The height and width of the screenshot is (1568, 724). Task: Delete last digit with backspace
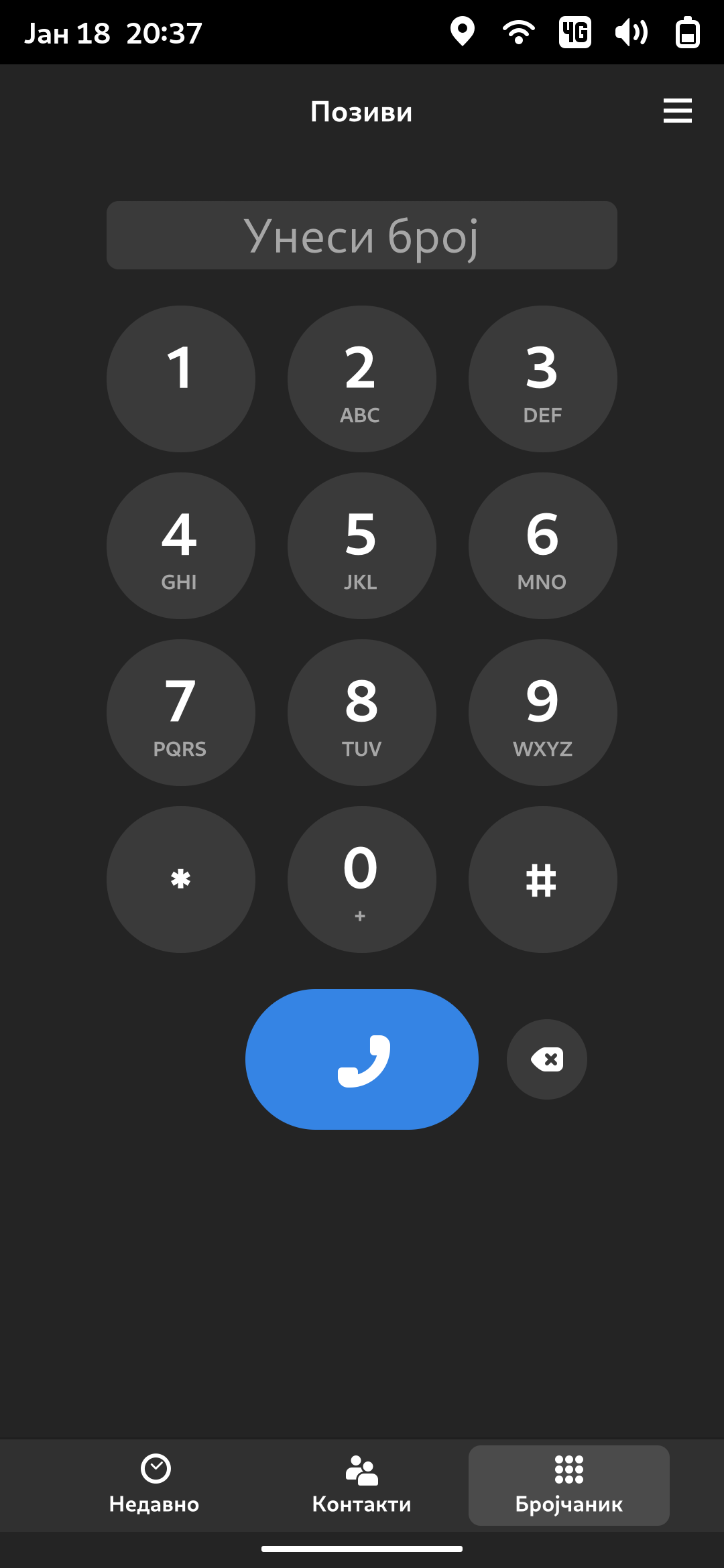coord(547,1059)
